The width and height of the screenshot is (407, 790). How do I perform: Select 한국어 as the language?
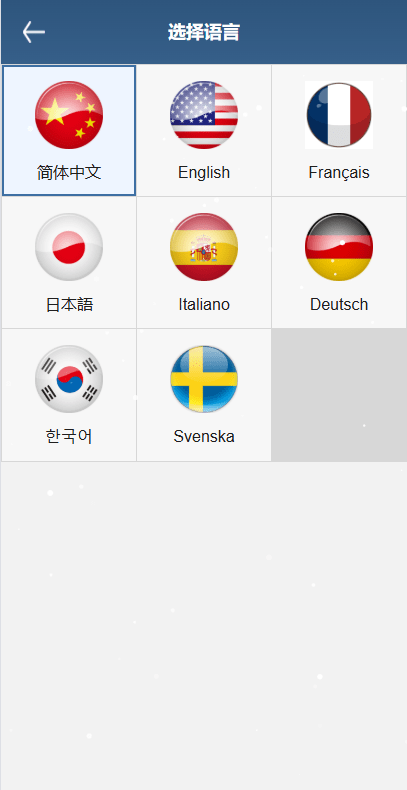pos(69,395)
